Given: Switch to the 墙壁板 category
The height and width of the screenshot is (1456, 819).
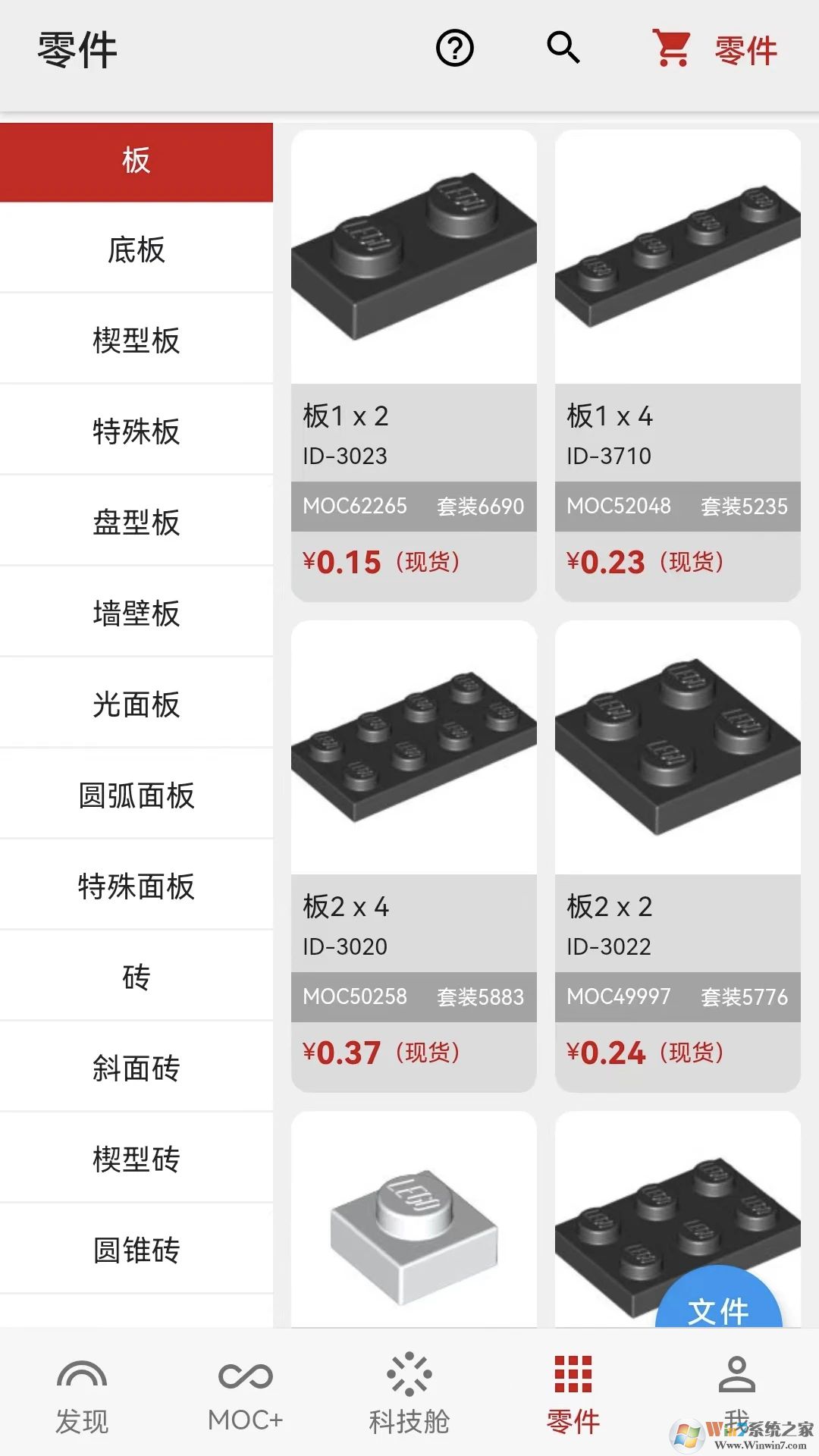Looking at the screenshot, I should [x=136, y=613].
